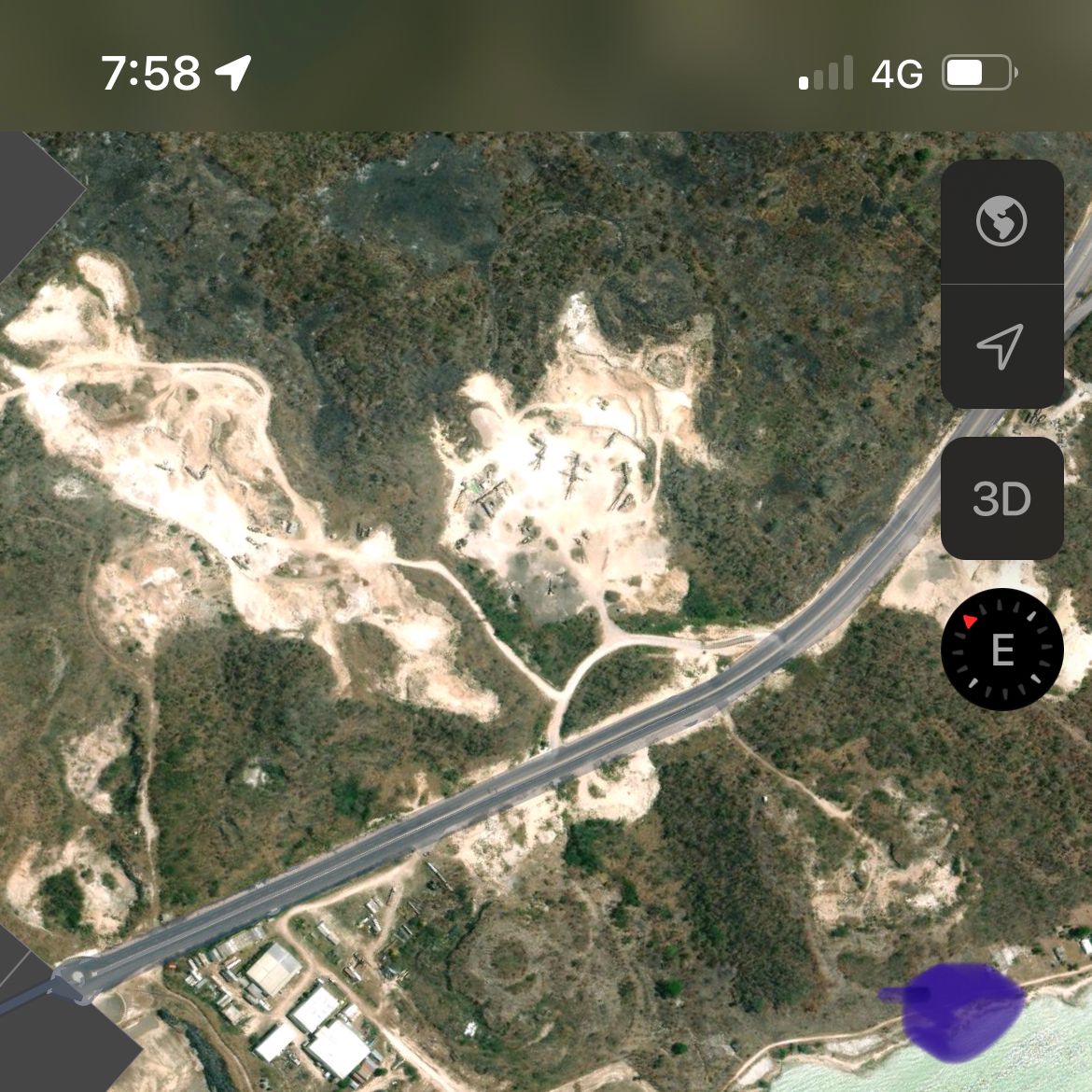1092x1092 pixels.
Task: Tap the compass to reset north
Action: [1001, 650]
